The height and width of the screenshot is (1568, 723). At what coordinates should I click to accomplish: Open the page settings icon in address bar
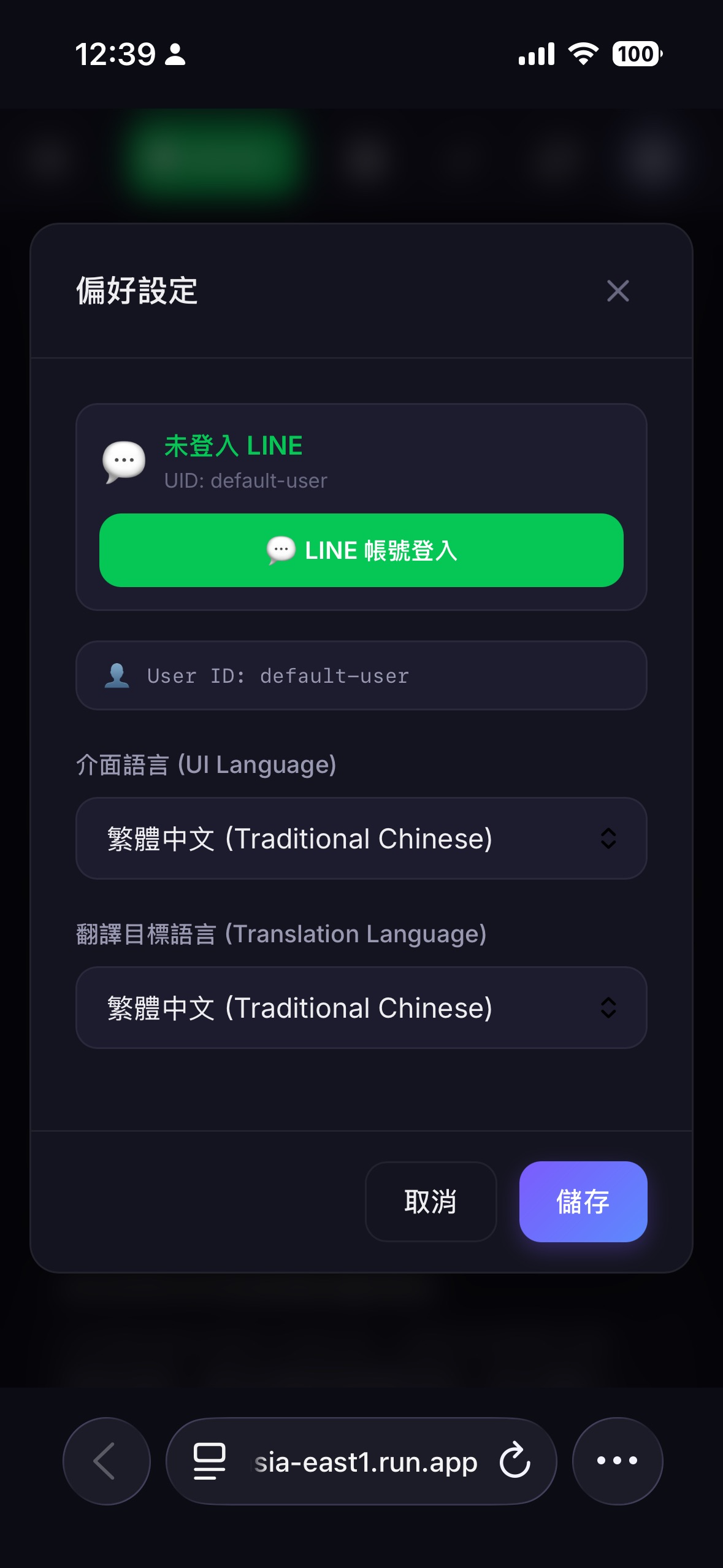(210, 1461)
